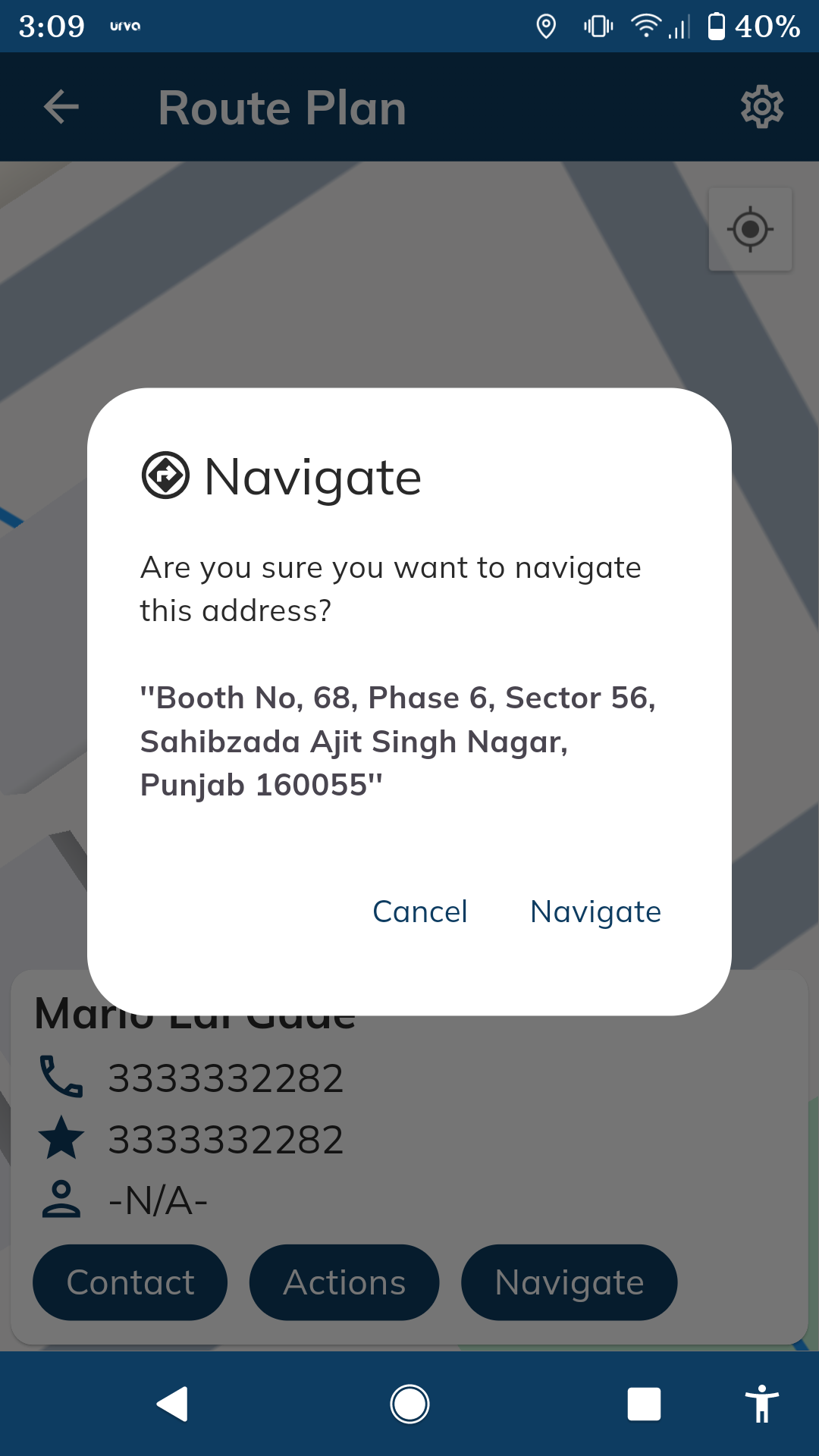Image resolution: width=819 pixels, height=1456 pixels.
Task: Open recent apps overview
Action: click(644, 1404)
